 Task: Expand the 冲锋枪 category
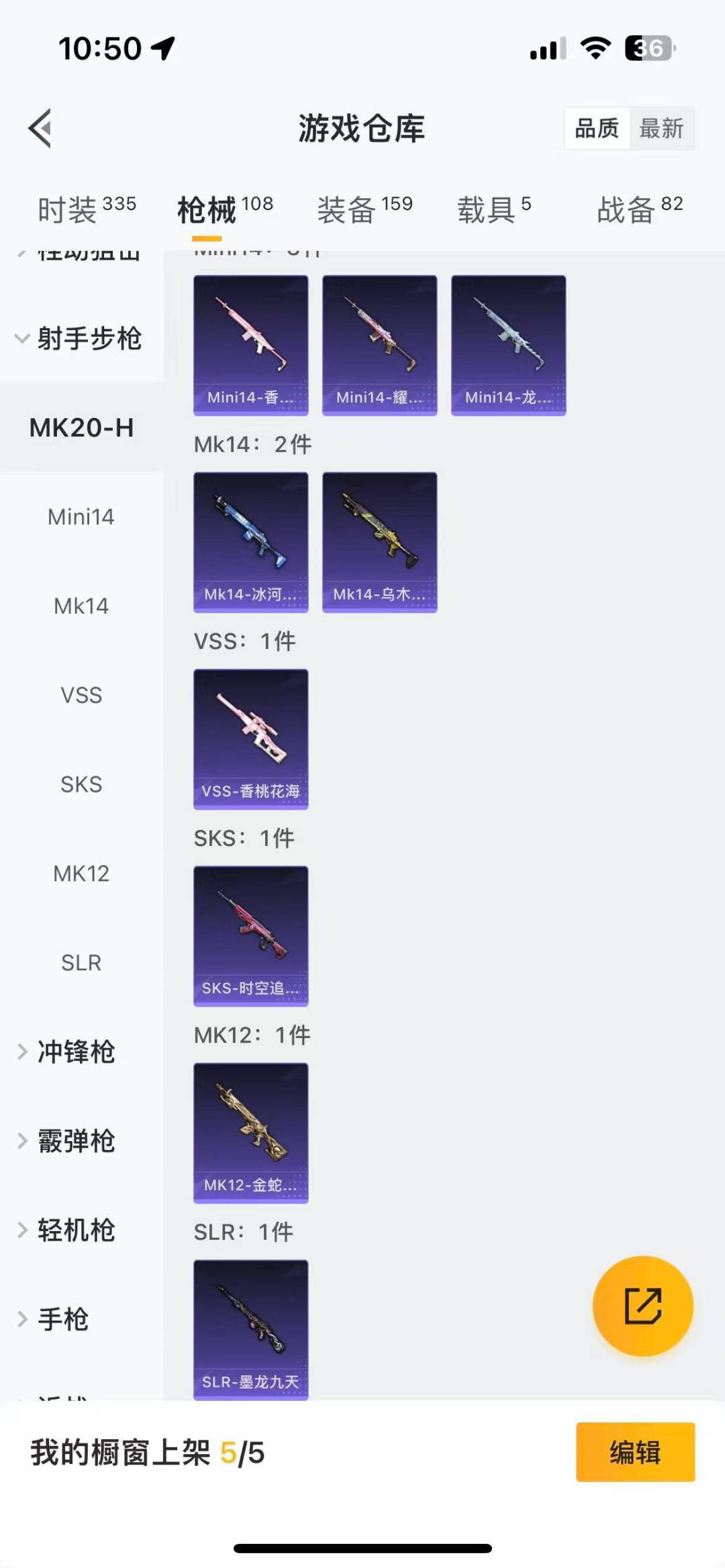coord(75,1052)
